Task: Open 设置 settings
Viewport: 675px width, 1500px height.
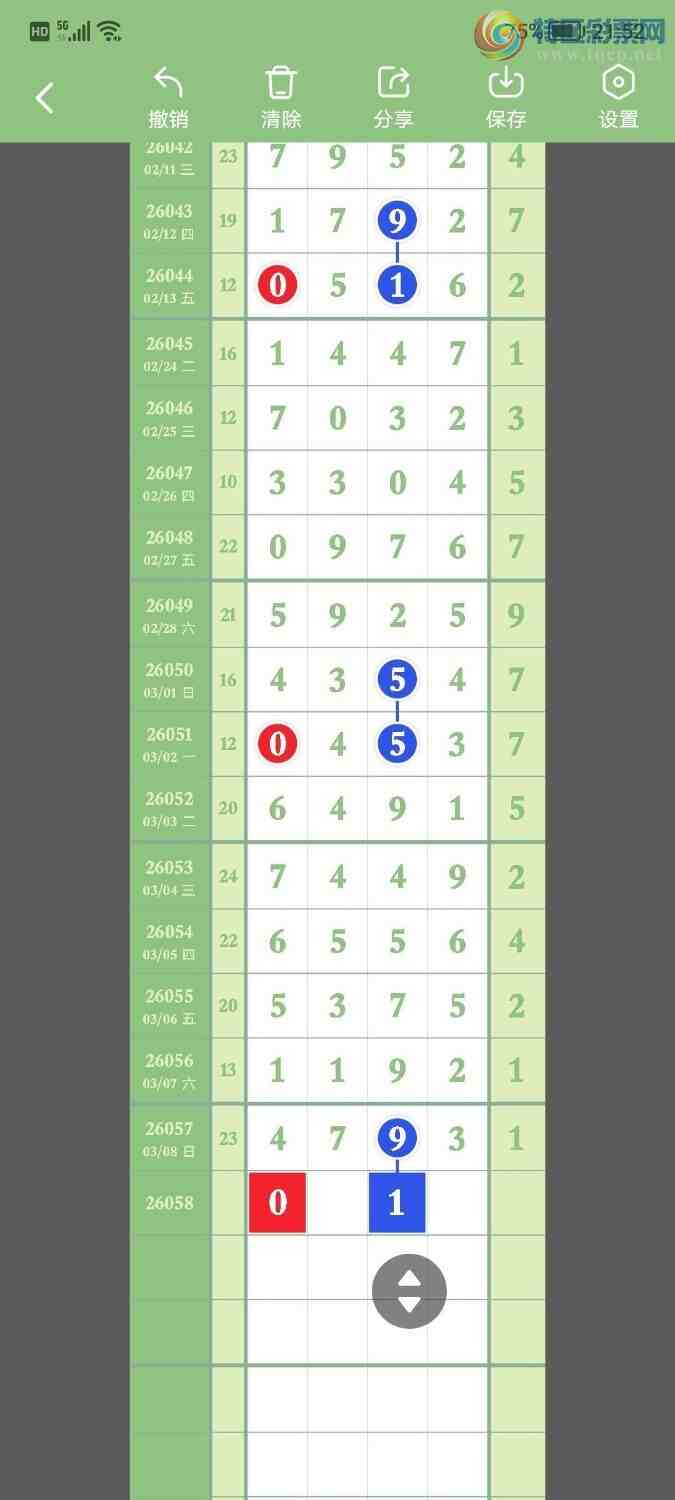Action: (618, 97)
